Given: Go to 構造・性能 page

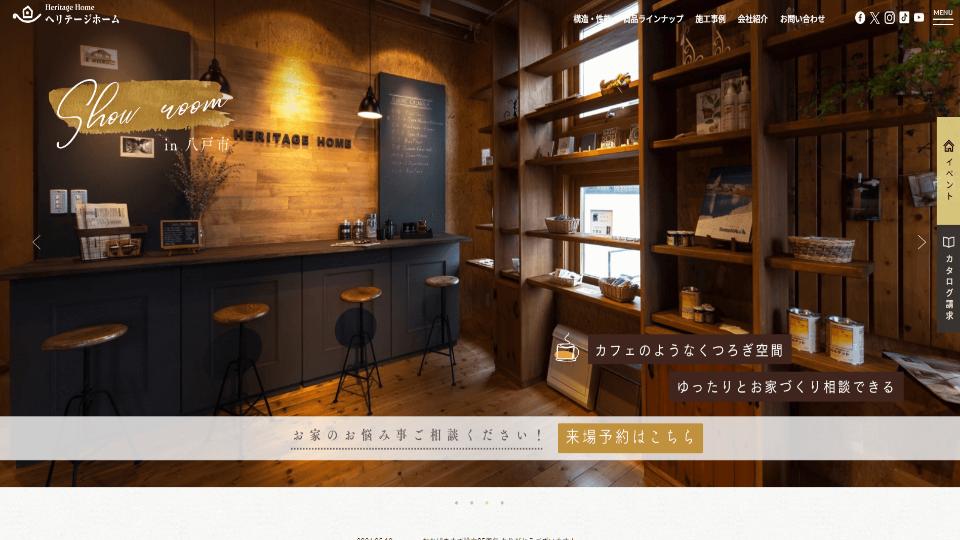Looking at the screenshot, I should (592, 19).
